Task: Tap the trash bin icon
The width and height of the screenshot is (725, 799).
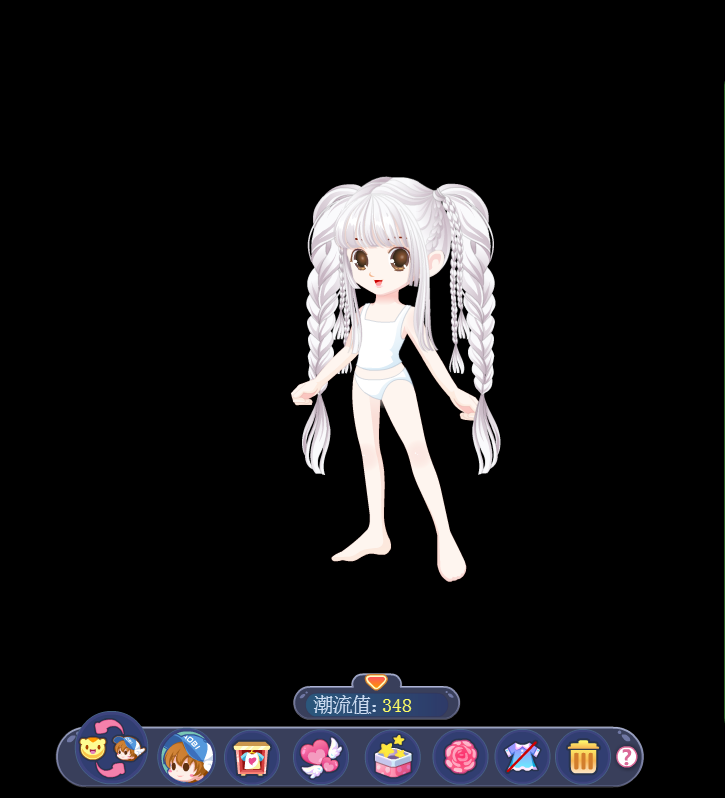Action: pos(583,757)
